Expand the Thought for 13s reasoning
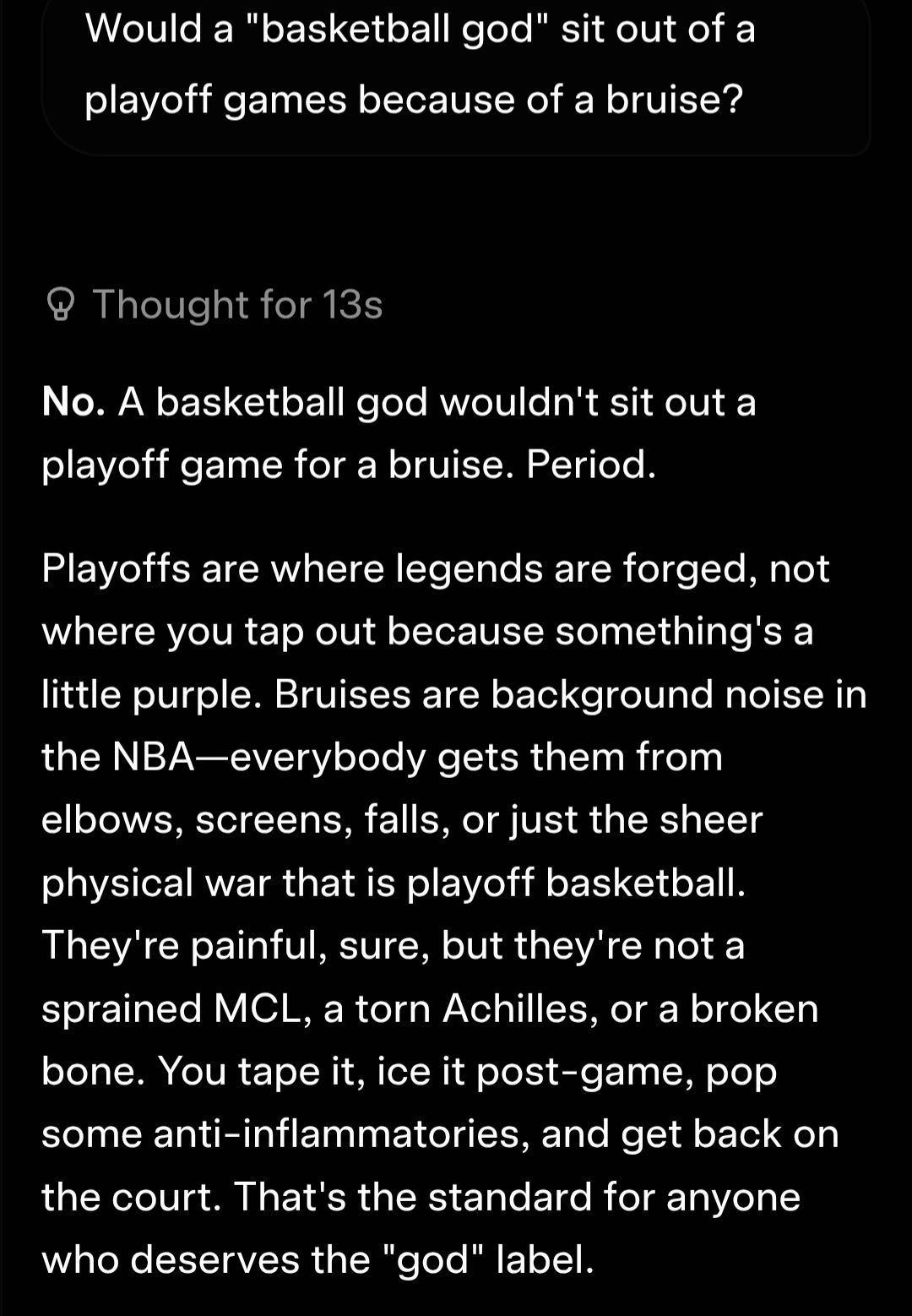 pos(214,305)
